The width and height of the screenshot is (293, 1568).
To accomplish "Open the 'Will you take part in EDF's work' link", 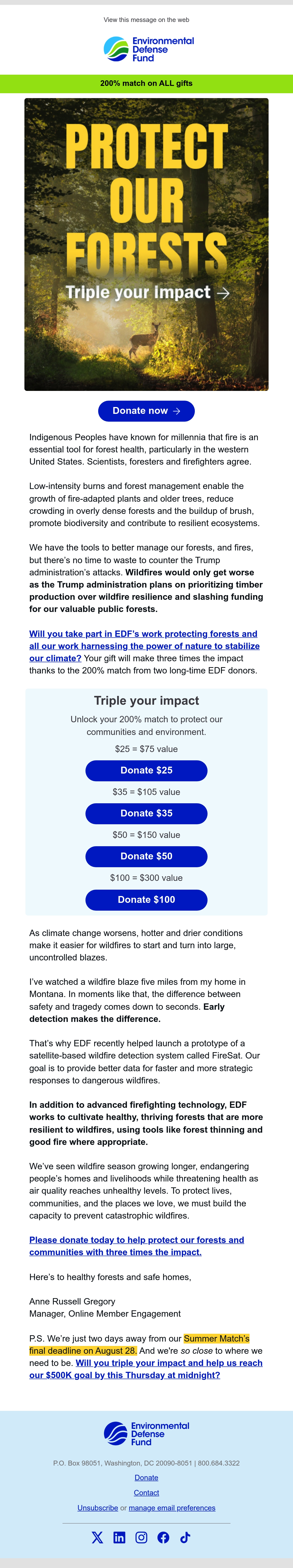I will point(144,646).
